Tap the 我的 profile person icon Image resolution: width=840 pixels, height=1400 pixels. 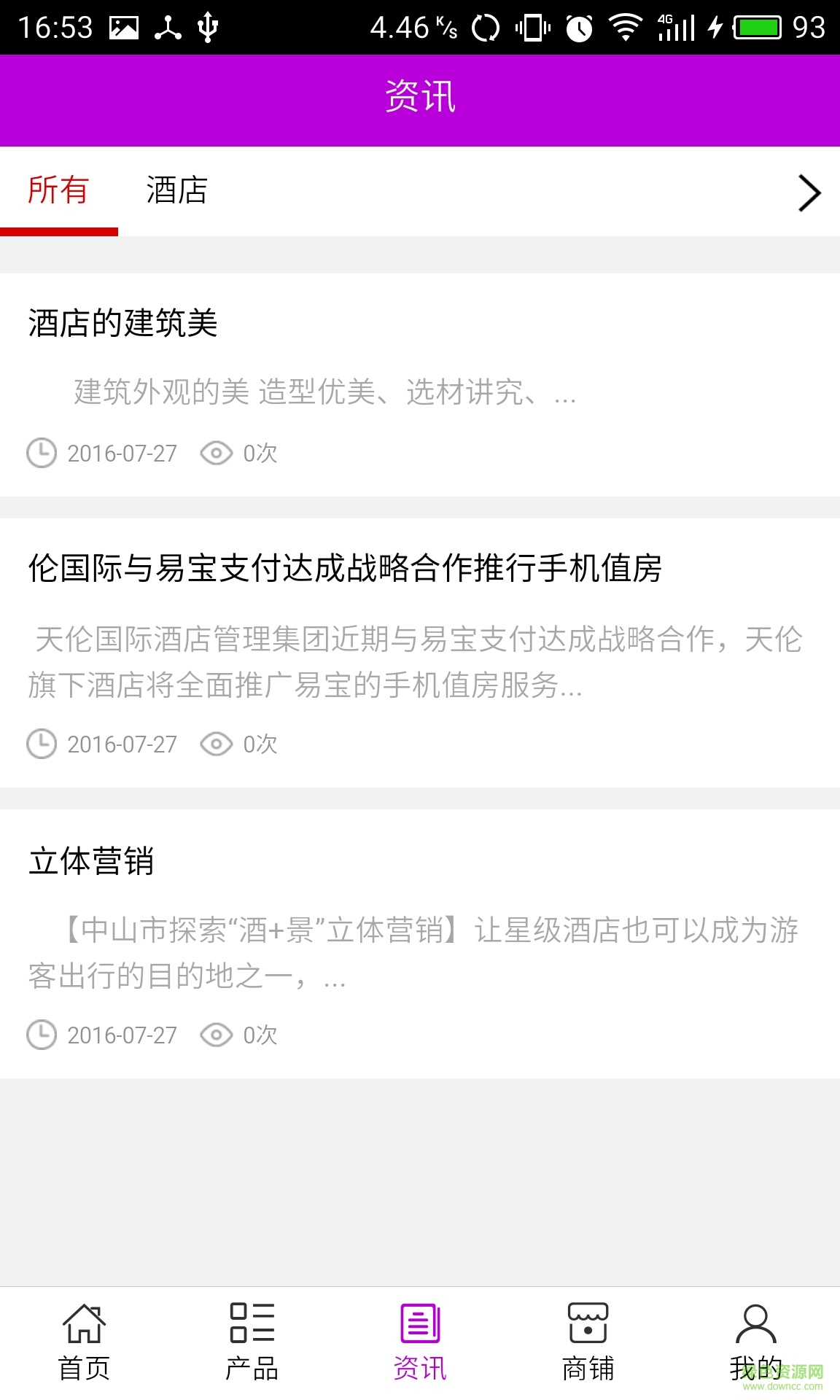[x=756, y=1322]
